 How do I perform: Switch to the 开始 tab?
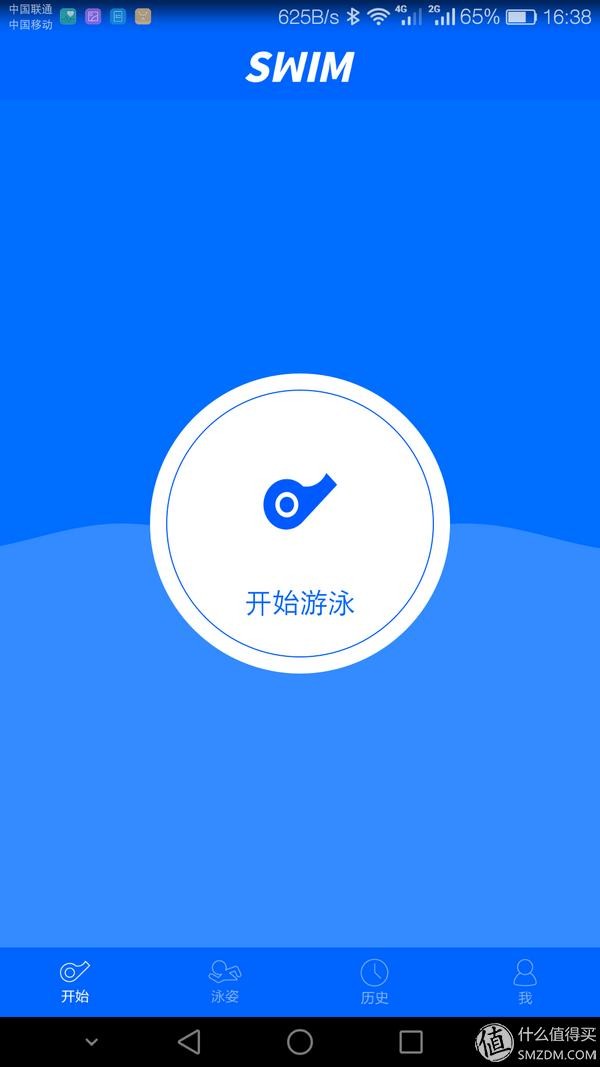coord(75,981)
